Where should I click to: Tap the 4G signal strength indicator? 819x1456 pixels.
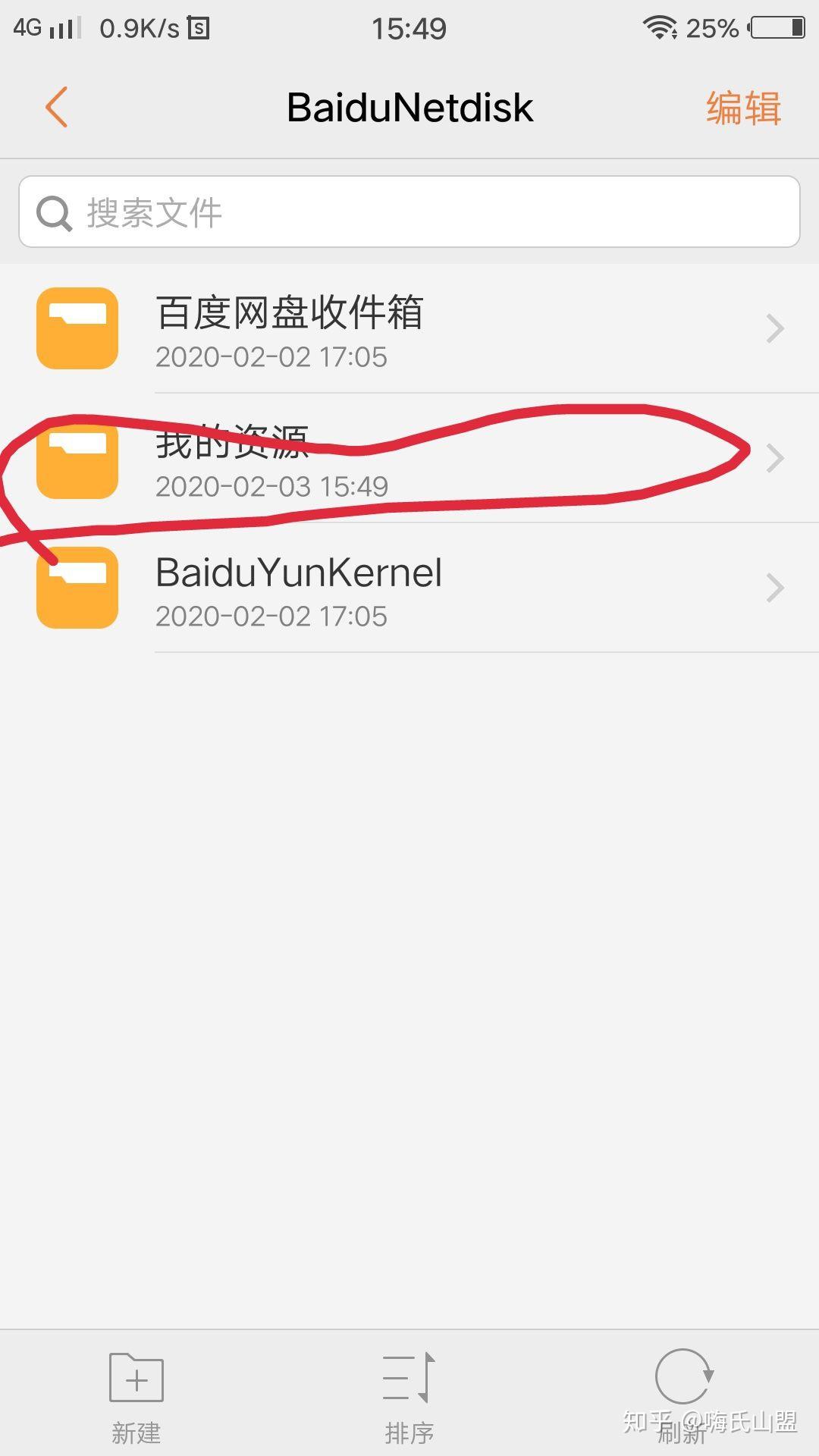pyautogui.click(x=45, y=27)
